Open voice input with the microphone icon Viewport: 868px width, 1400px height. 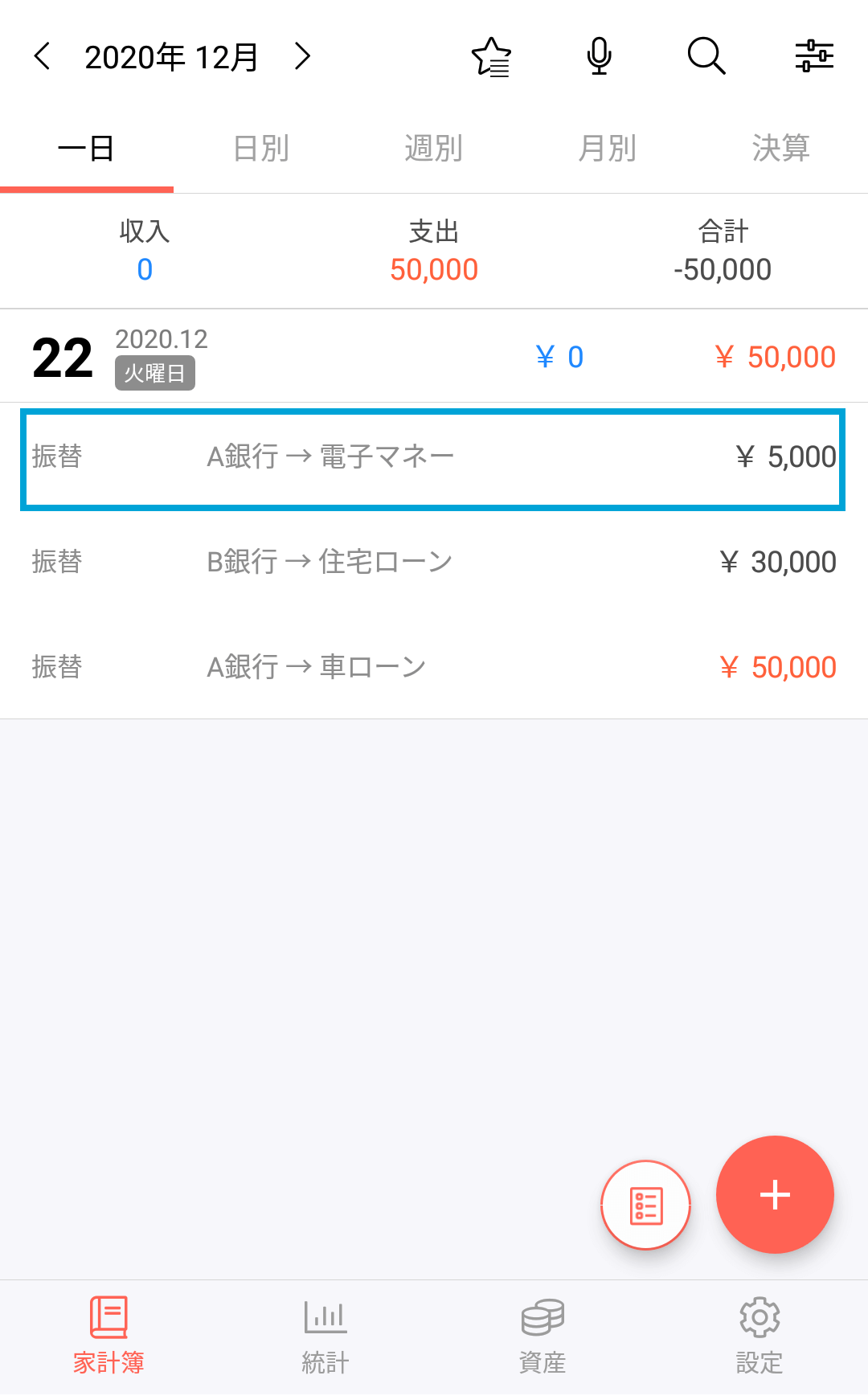coord(598,56)
